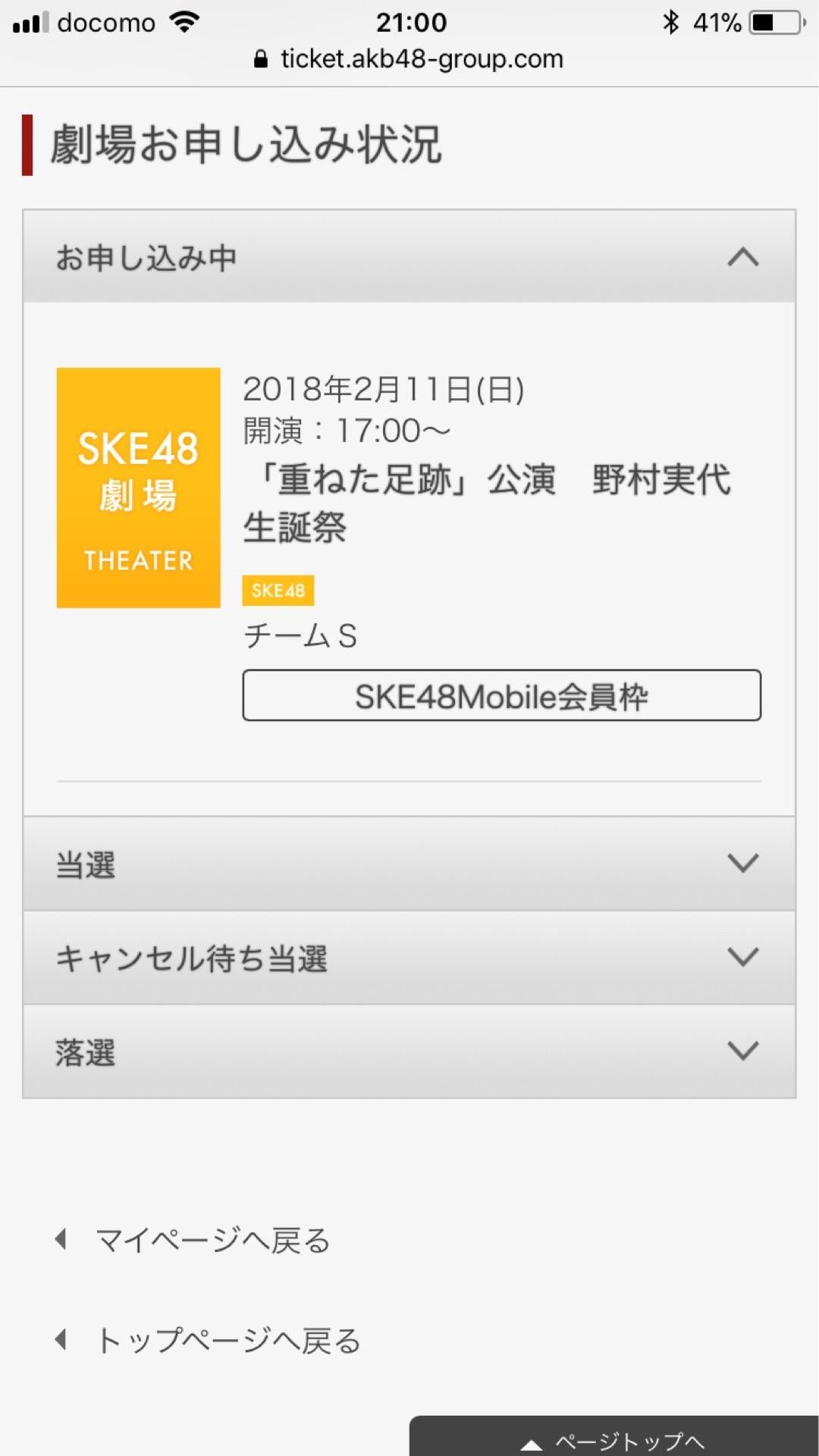Jump to top with ページトップへ
Viewport: 819px width, 1456px height.
(614, 1439)
